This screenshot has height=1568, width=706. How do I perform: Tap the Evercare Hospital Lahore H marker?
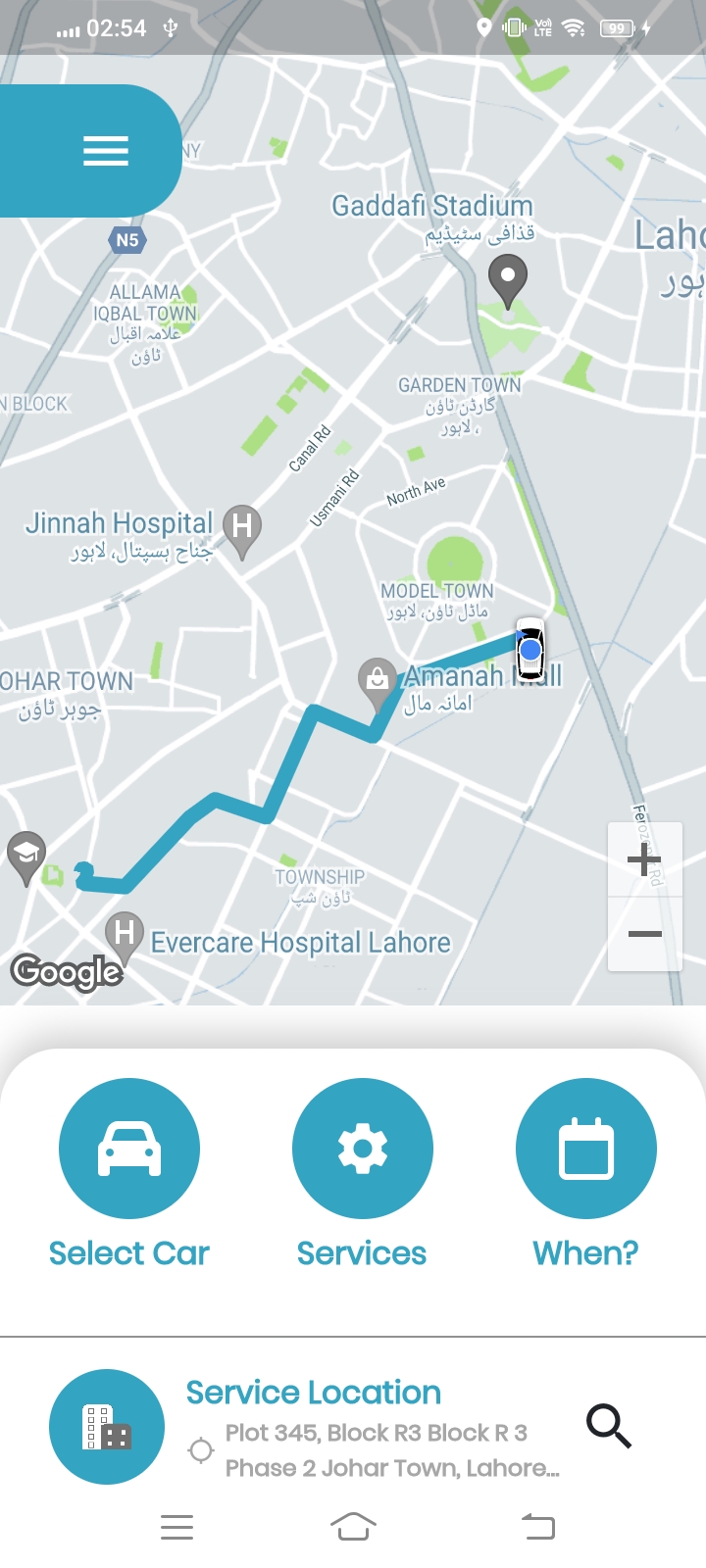pos(125,934)
